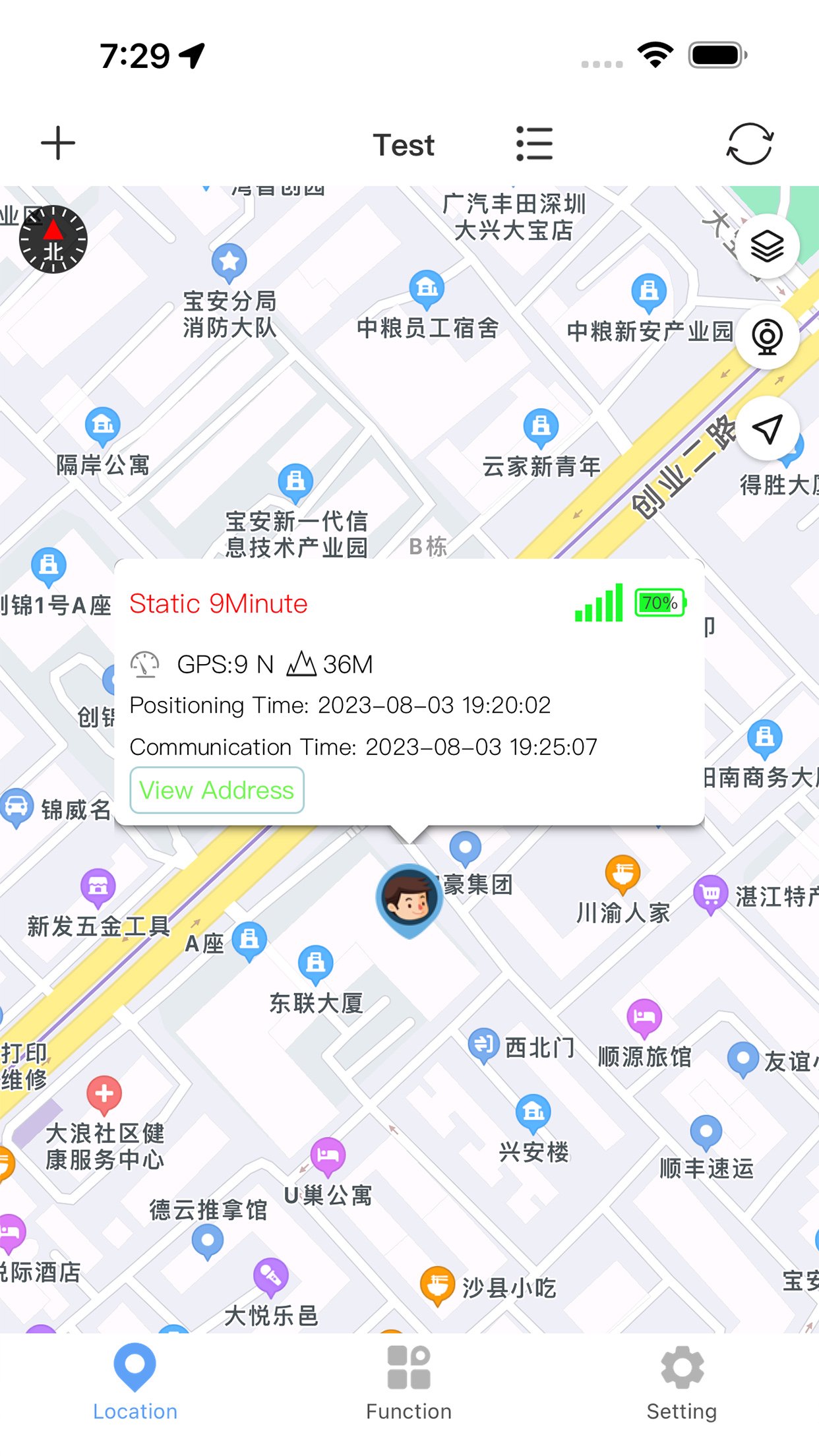Tap the street view camera button
The width and height of the screenshot is (819, 1456).
coord(767,337)
